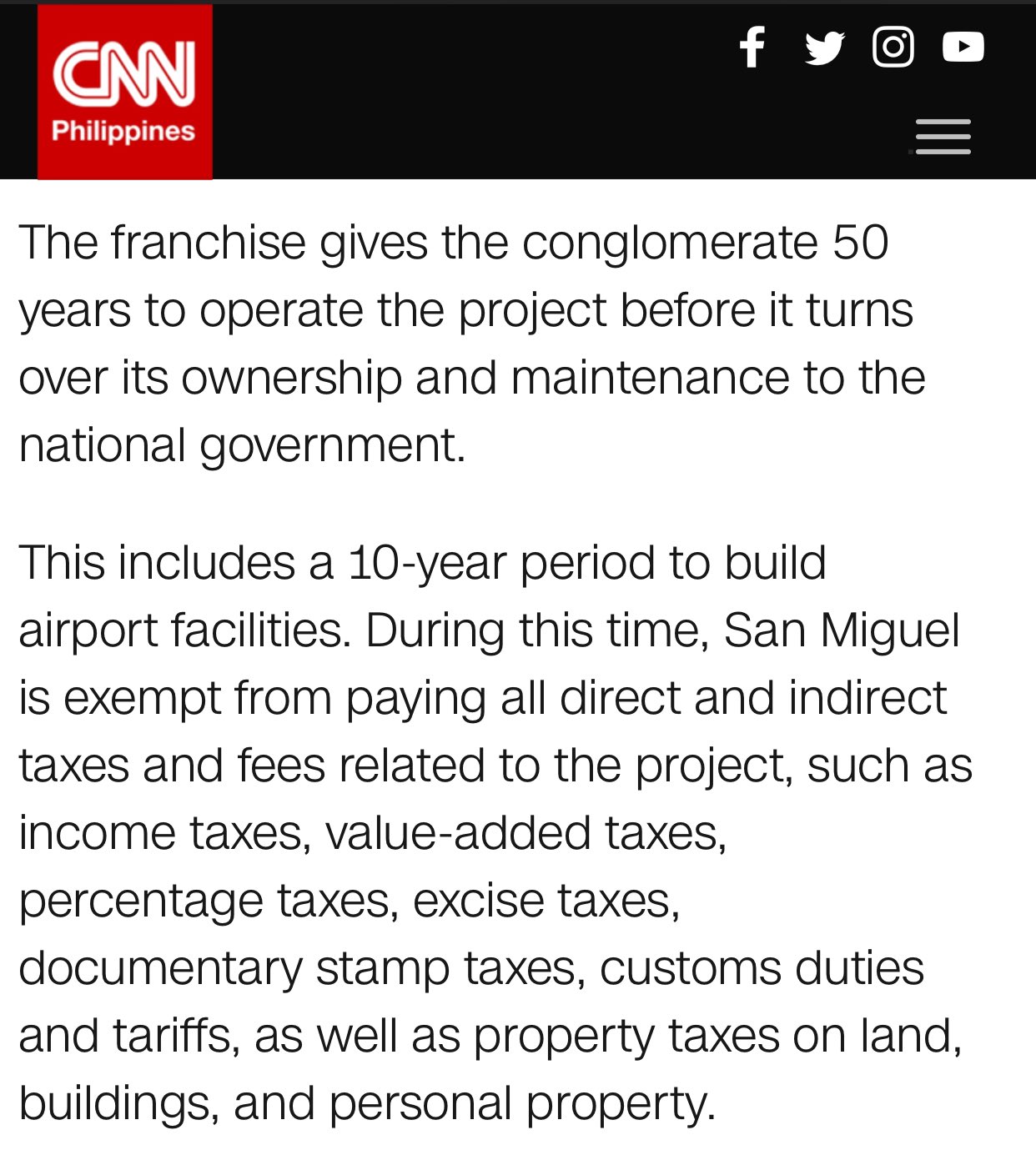
Task: Open the hamburger navigation menu
Action: (943, 137)
